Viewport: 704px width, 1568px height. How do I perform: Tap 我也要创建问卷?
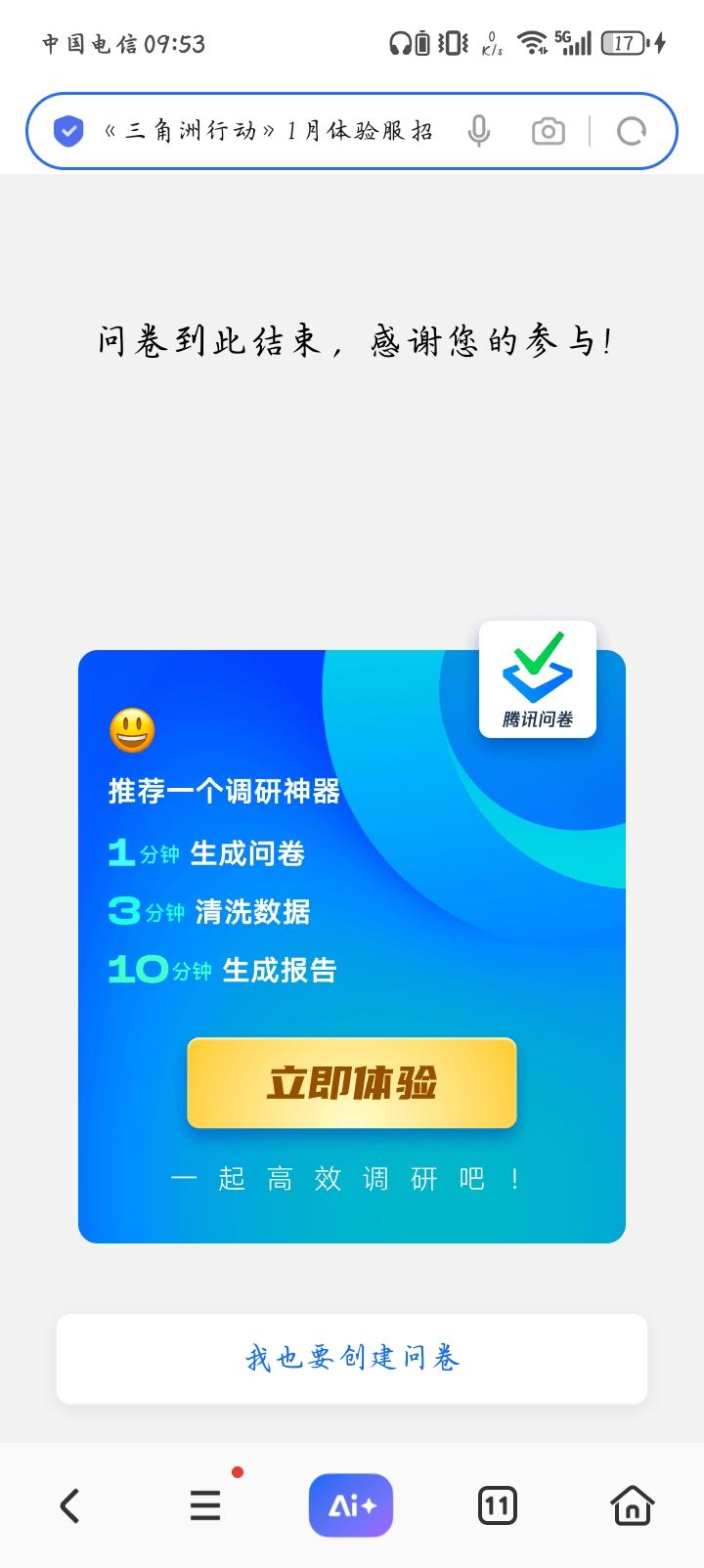pyautogui.click(x=352, y=1358)
